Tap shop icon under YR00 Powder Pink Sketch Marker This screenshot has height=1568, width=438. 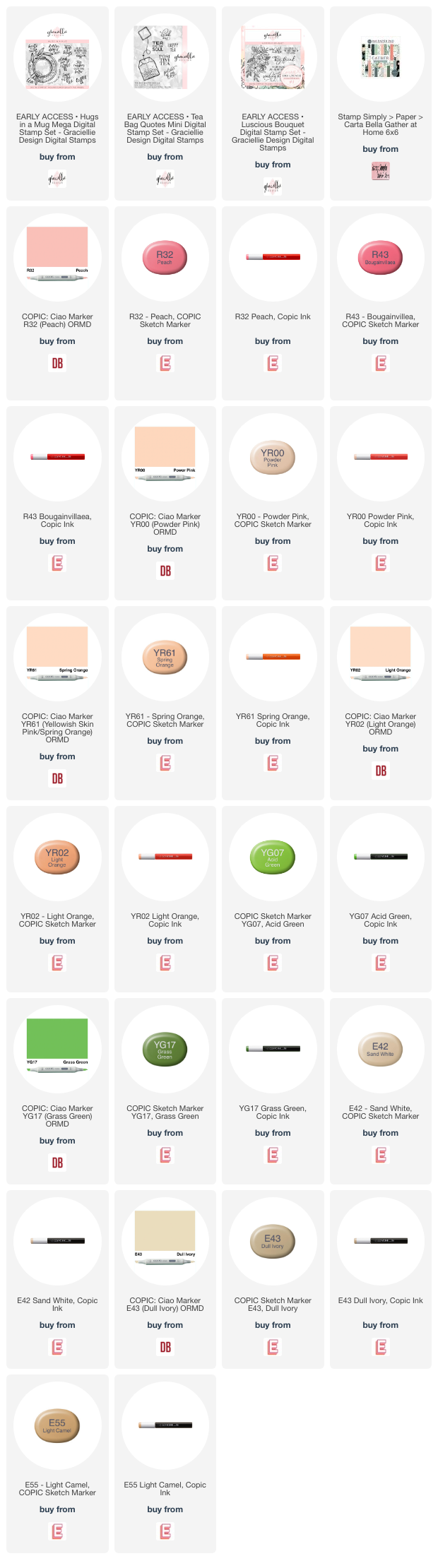click(273, 563)
